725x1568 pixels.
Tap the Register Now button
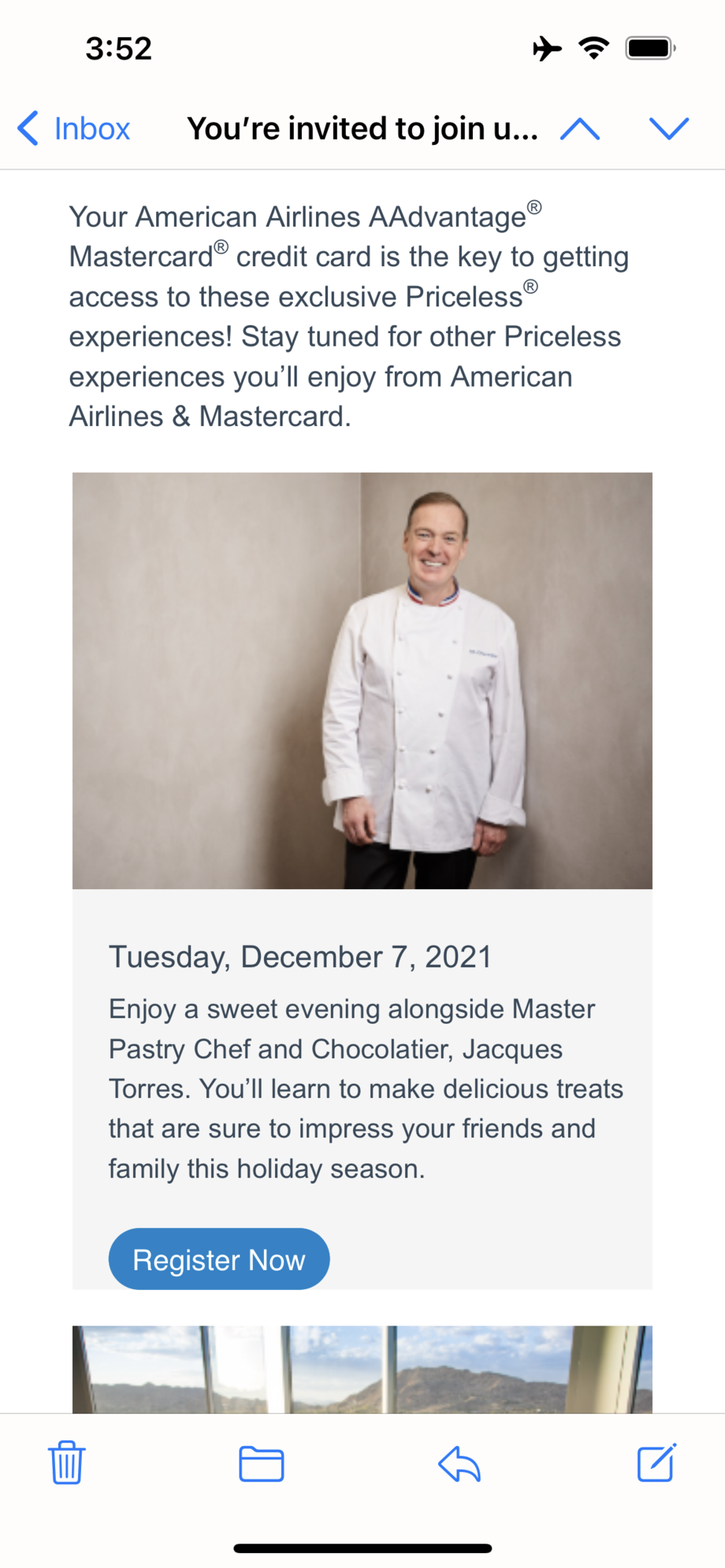pyautogui.click(x=219, y=1259)
